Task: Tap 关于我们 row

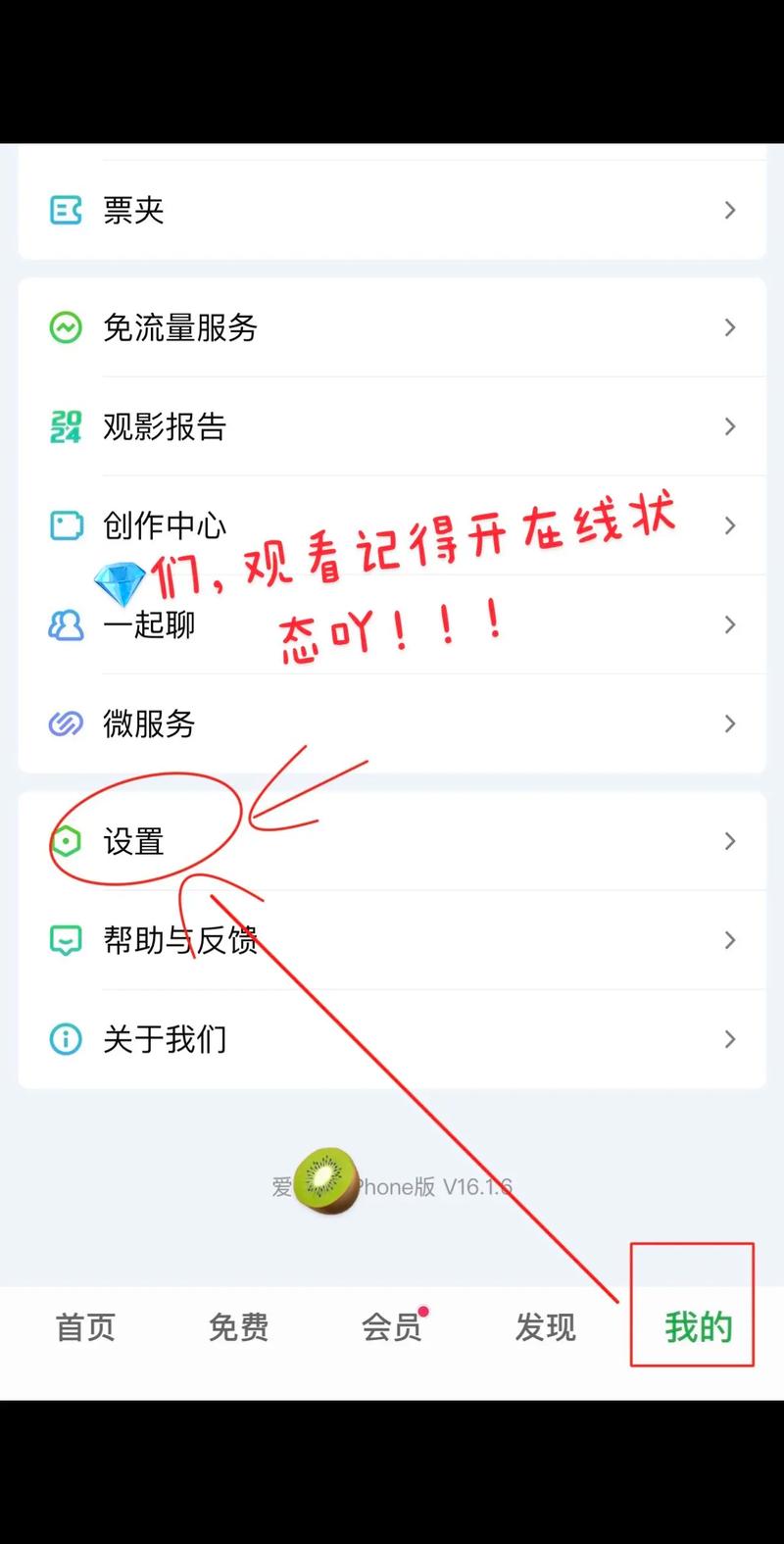Action: 392,1039
